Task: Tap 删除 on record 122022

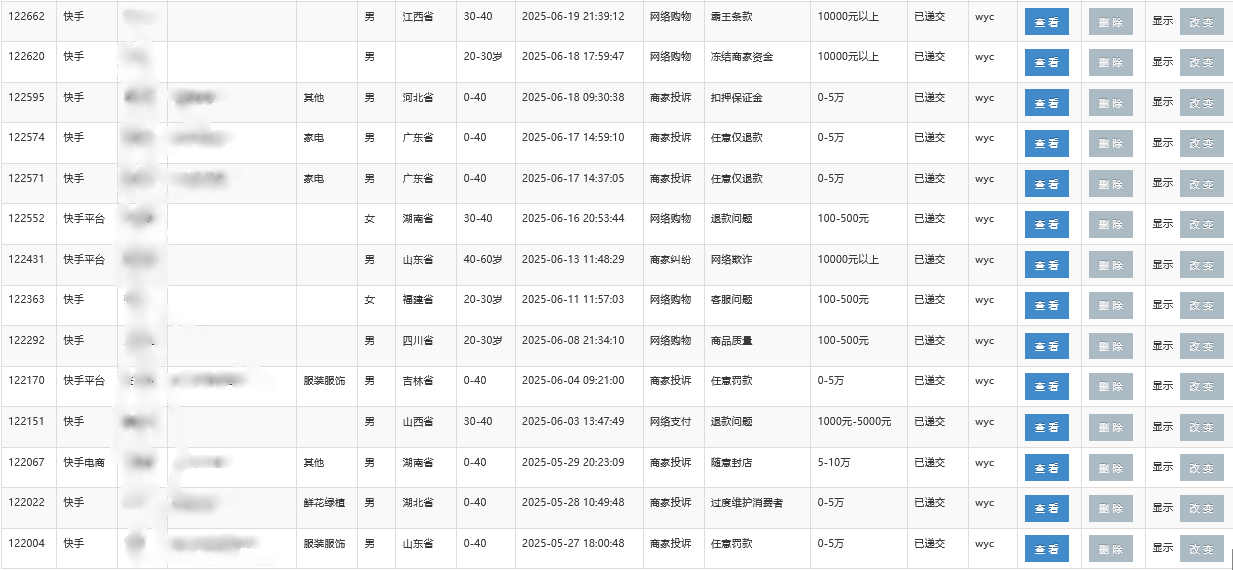Action: 1110,508
